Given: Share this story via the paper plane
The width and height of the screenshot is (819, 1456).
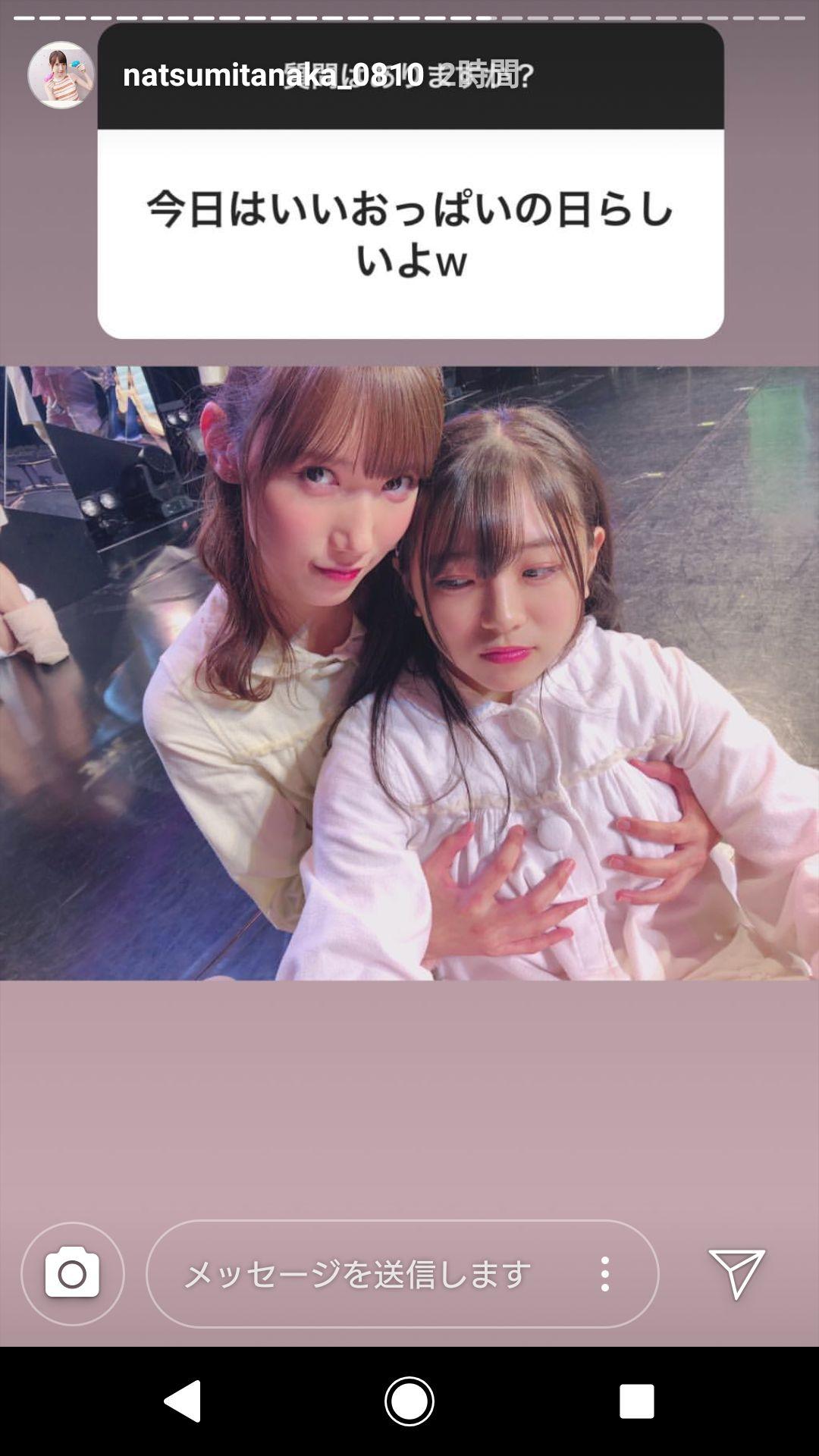Looking at the screenshot, I should [736, 1274].
